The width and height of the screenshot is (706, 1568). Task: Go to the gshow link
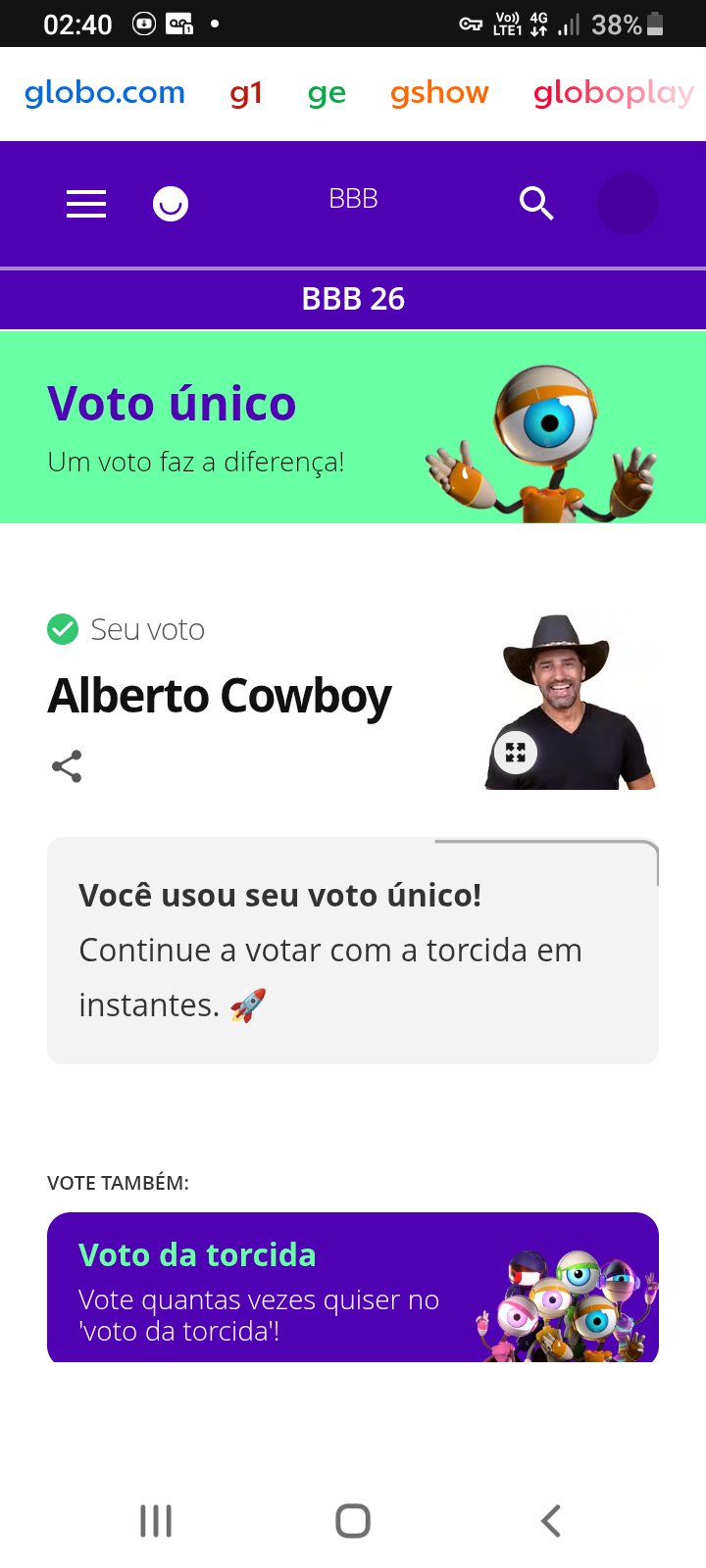coord(439,93)
